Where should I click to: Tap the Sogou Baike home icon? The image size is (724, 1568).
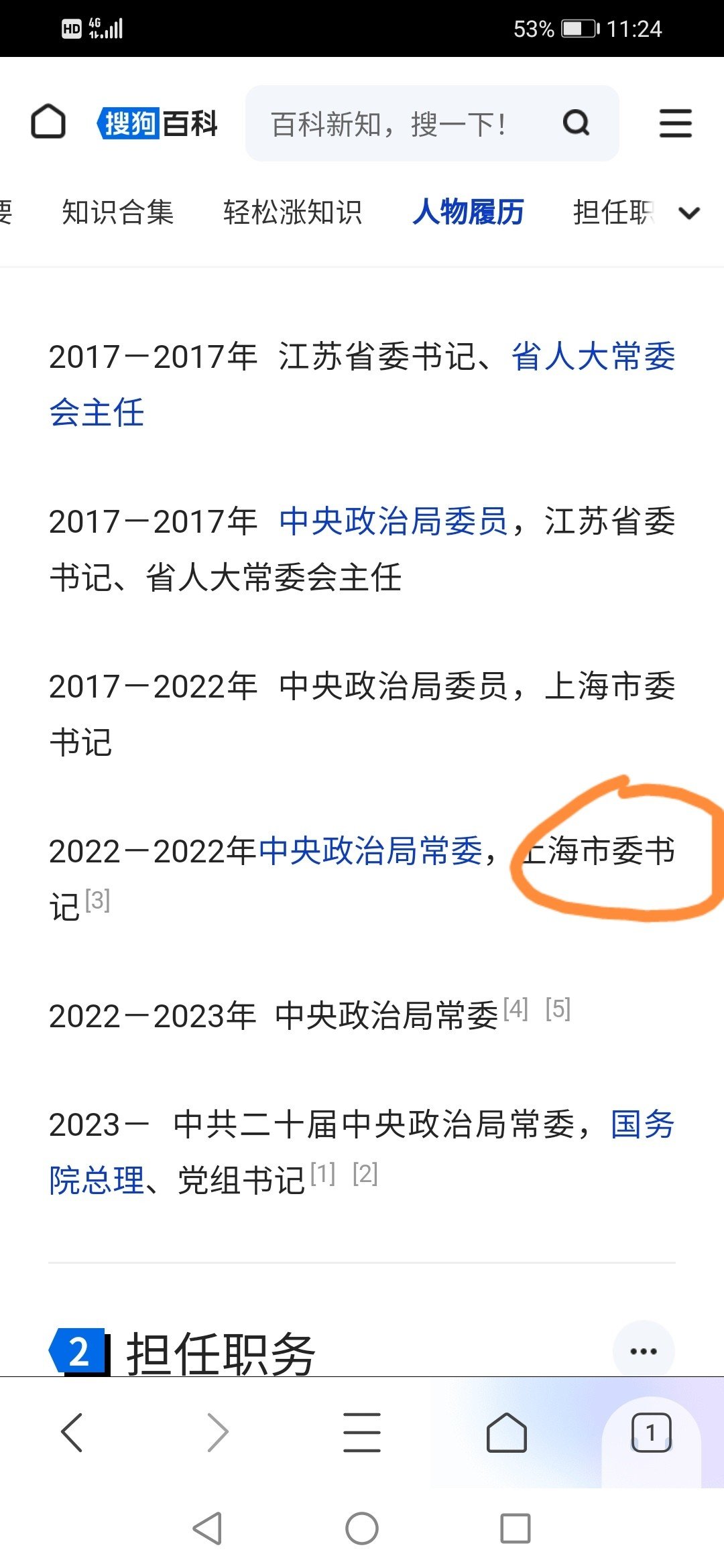coord(48,122)
